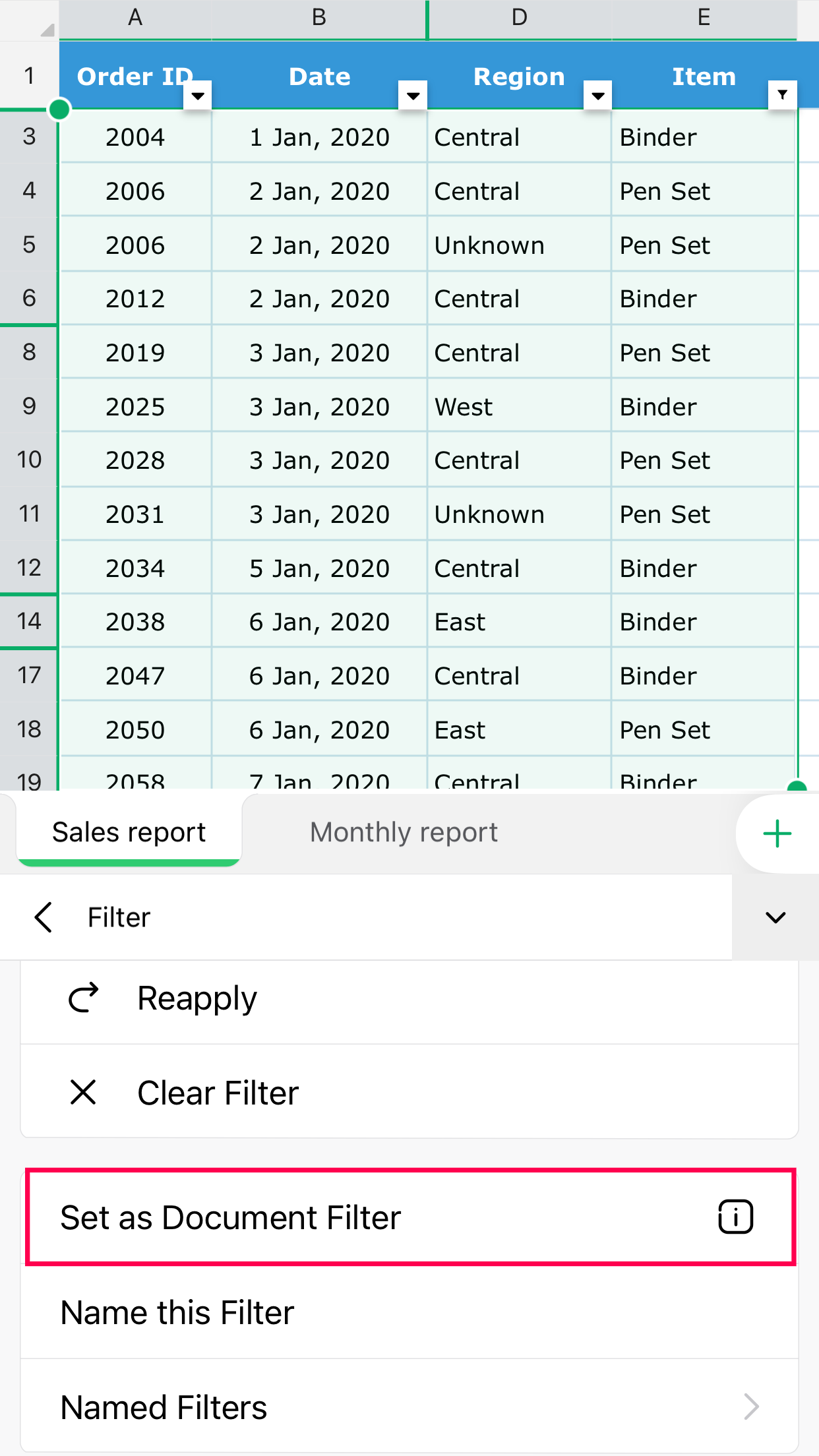This screenshot has height=1456, width=819.
Task: Switch to the Monthly report sheet
Action: (404, 832)
